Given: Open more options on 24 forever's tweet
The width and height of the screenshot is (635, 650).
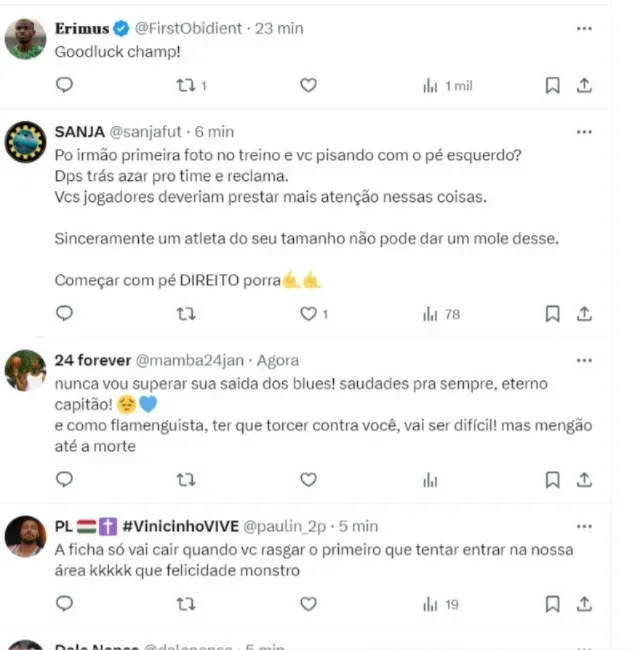Looking at the screenshot, I should 585,360.
